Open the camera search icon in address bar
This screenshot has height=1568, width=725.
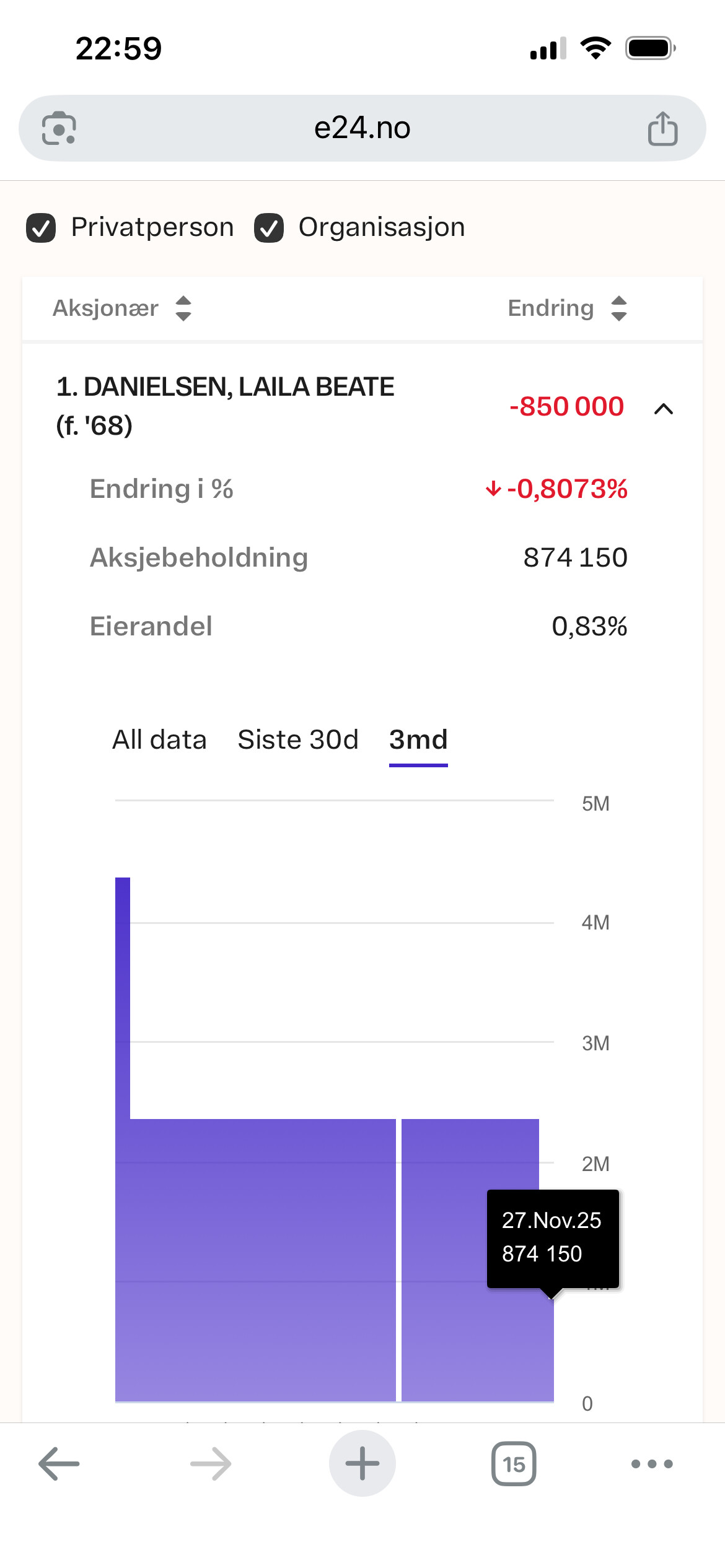tap(59, 129)
